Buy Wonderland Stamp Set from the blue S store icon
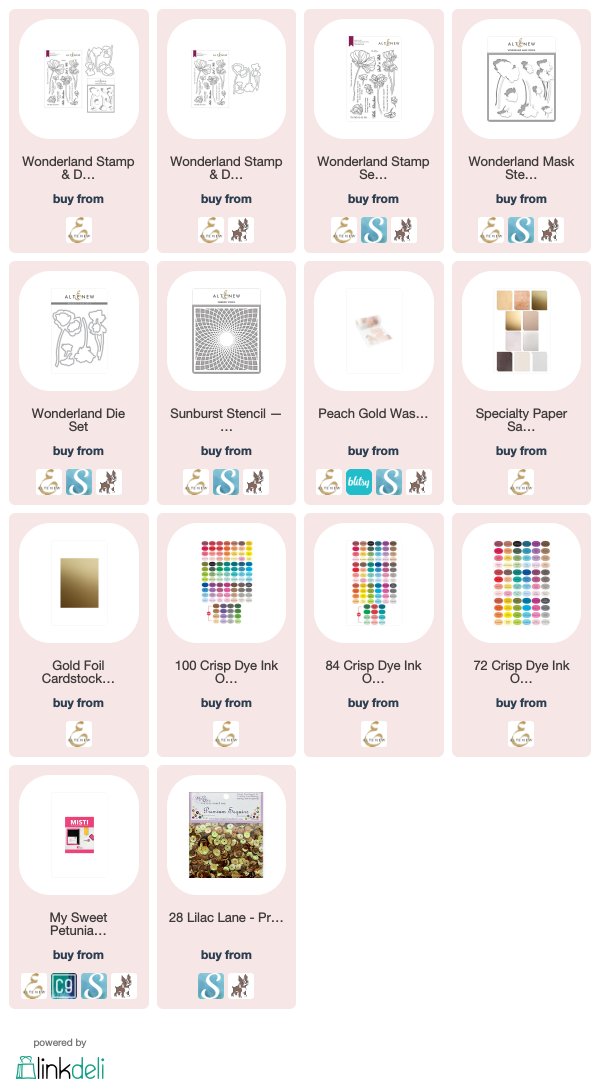 click(x=373, y=230)
